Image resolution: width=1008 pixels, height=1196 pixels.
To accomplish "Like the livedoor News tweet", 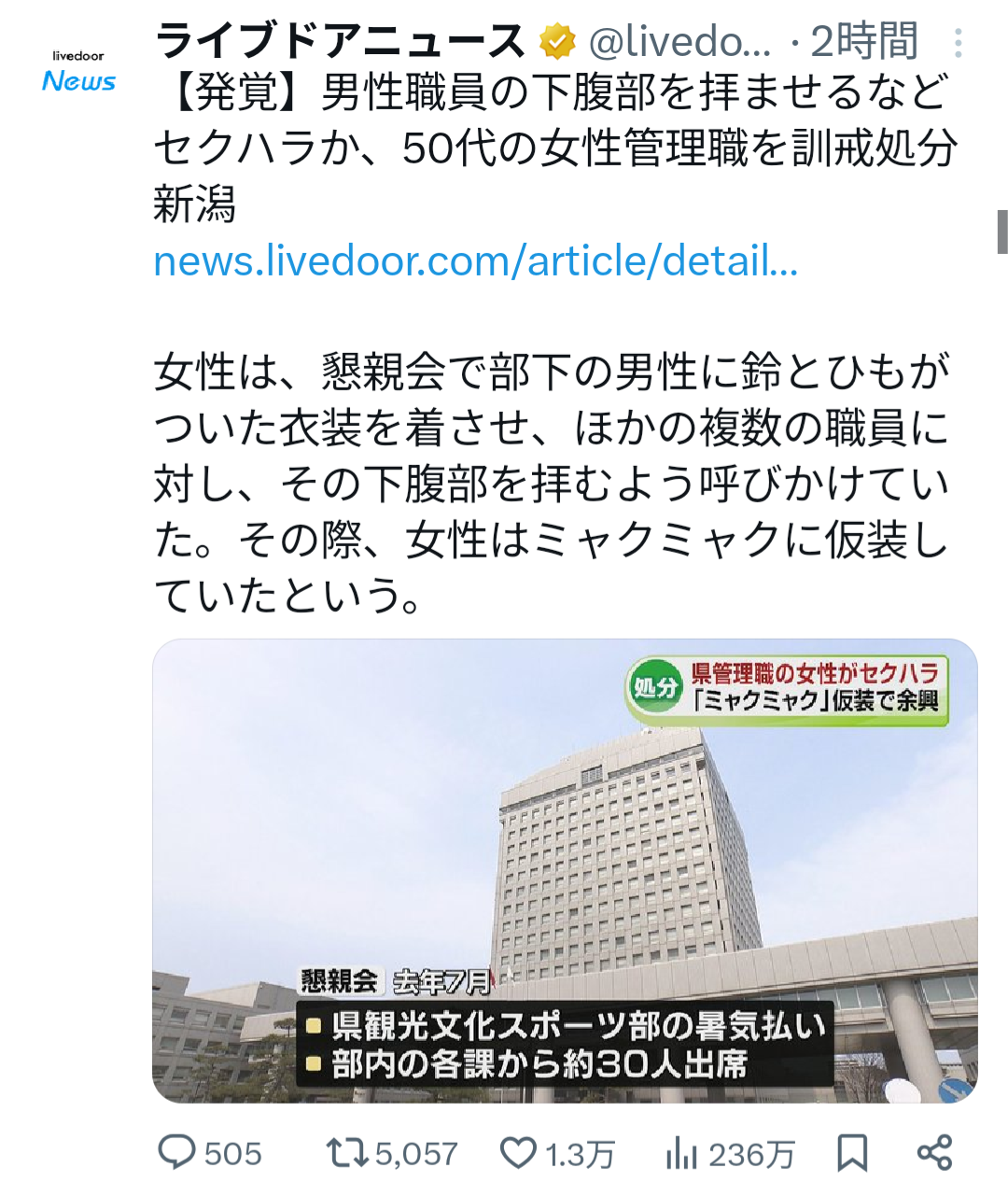I will tap(519, 1153).
